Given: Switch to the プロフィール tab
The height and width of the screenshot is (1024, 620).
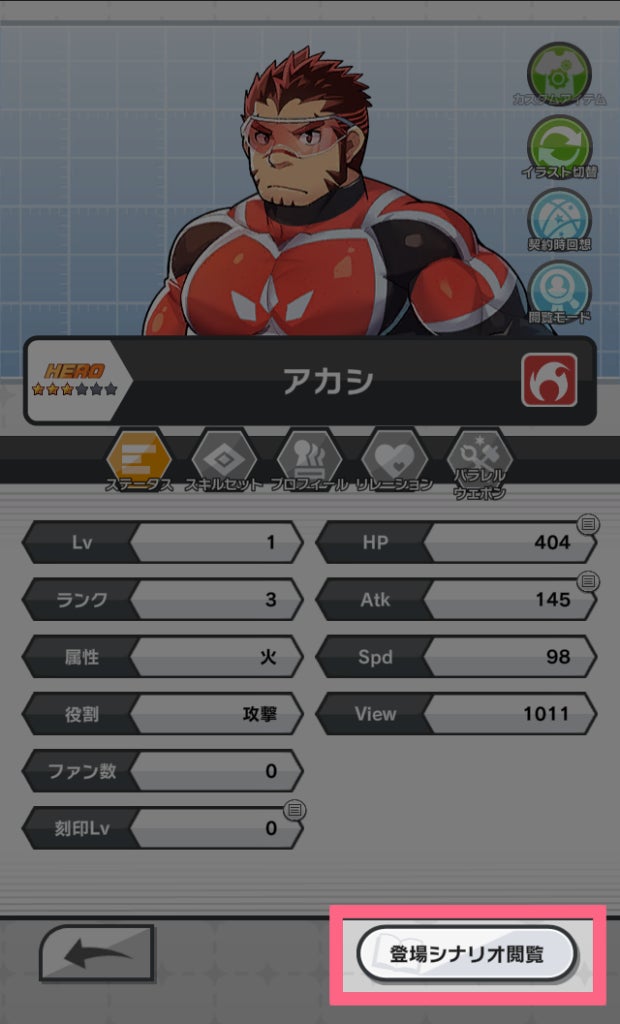Looking at the screenshot, I should click(x=309, y=459).
